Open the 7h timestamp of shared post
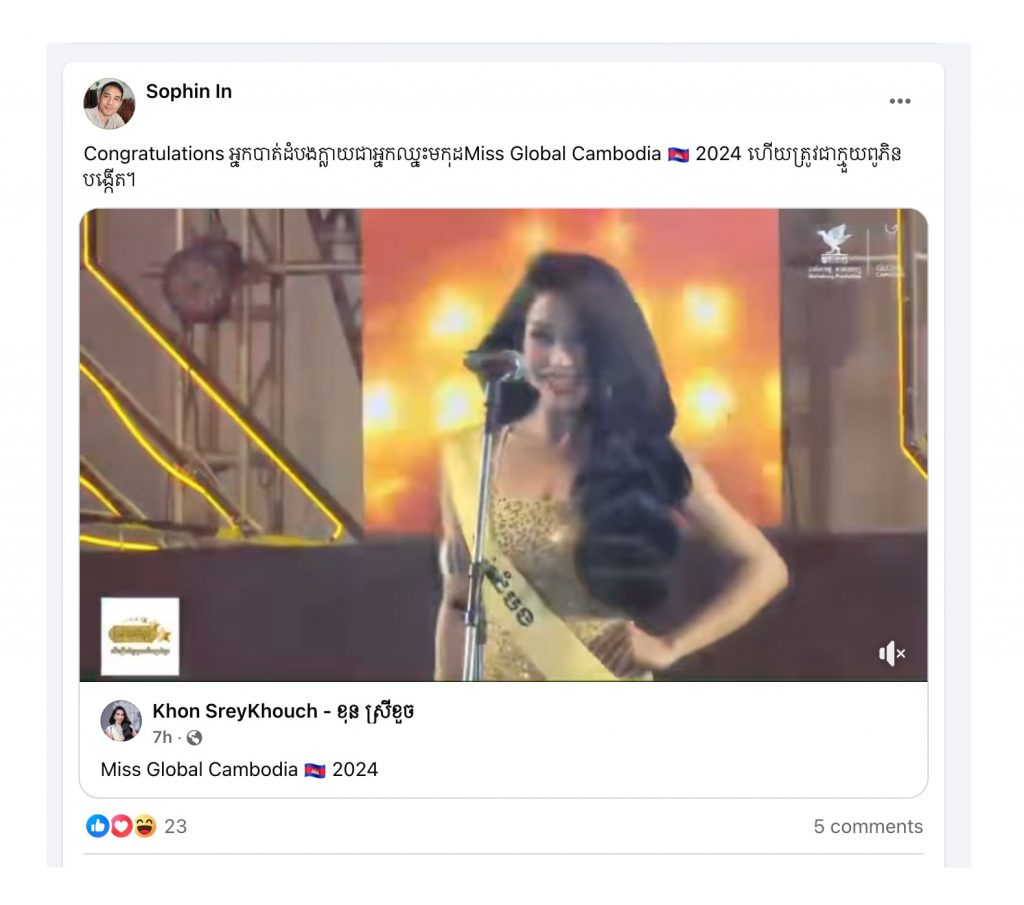This screenshot has width=1024, height=905. 162,737
